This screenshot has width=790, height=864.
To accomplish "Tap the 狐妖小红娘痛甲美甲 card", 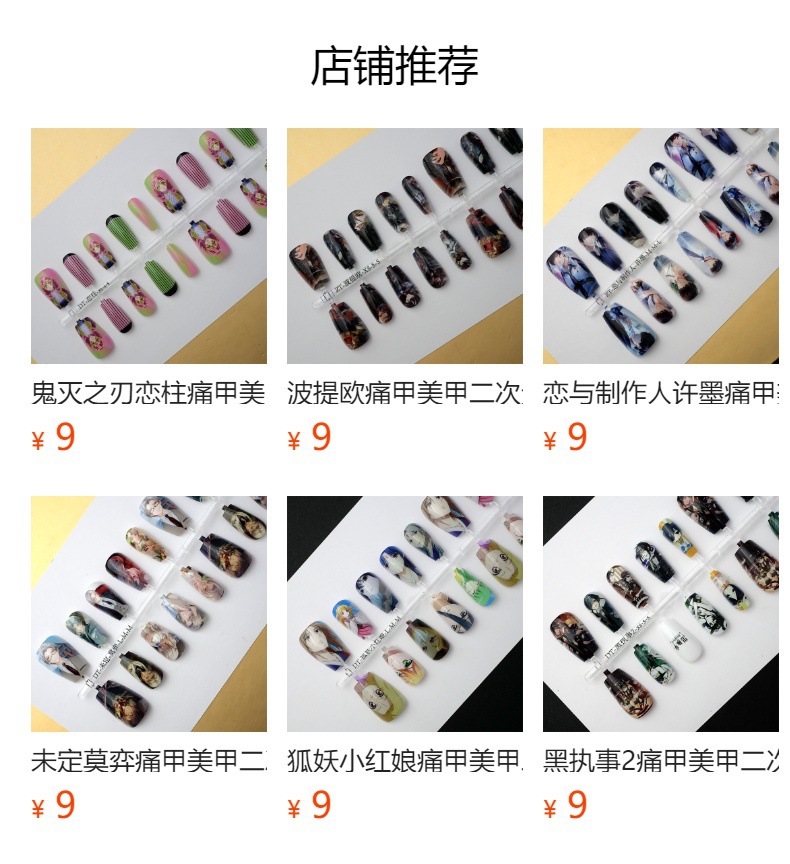I will click(x=404, y=614).
